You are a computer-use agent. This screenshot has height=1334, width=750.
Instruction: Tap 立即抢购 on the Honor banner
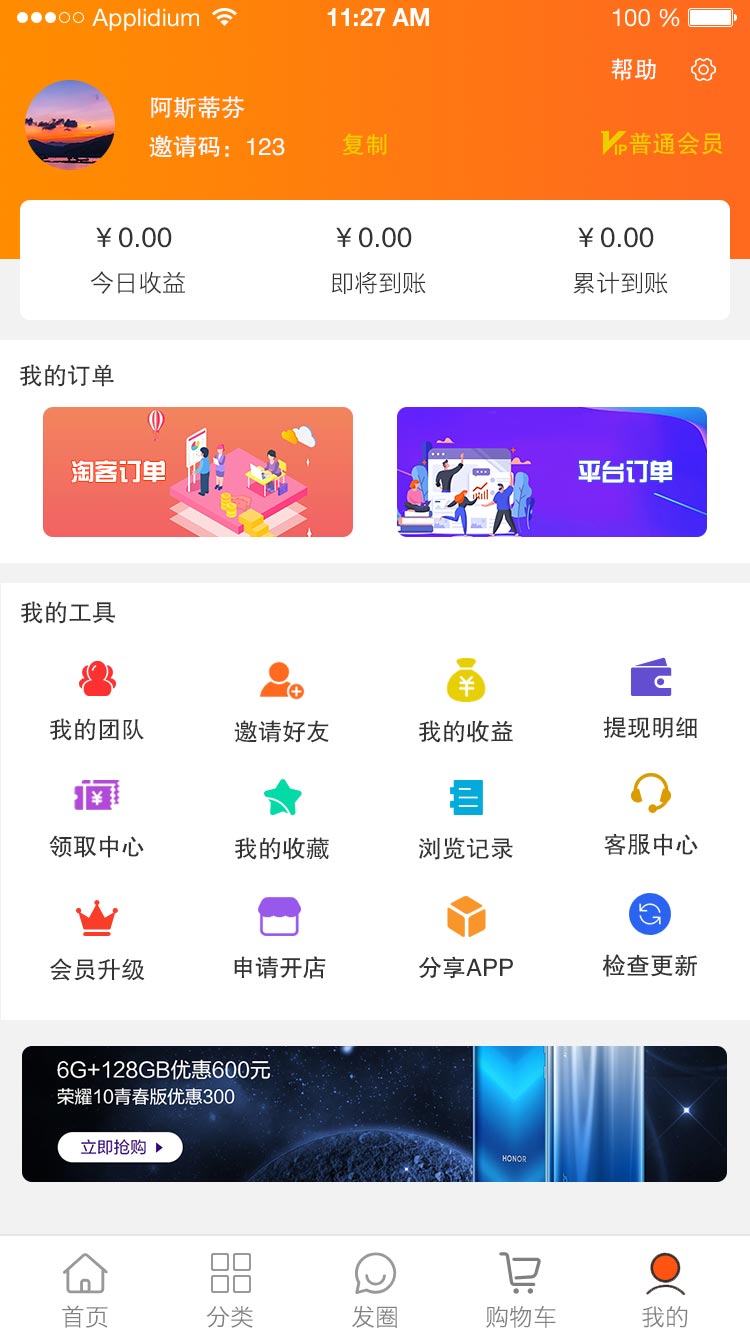[120, 1147]
